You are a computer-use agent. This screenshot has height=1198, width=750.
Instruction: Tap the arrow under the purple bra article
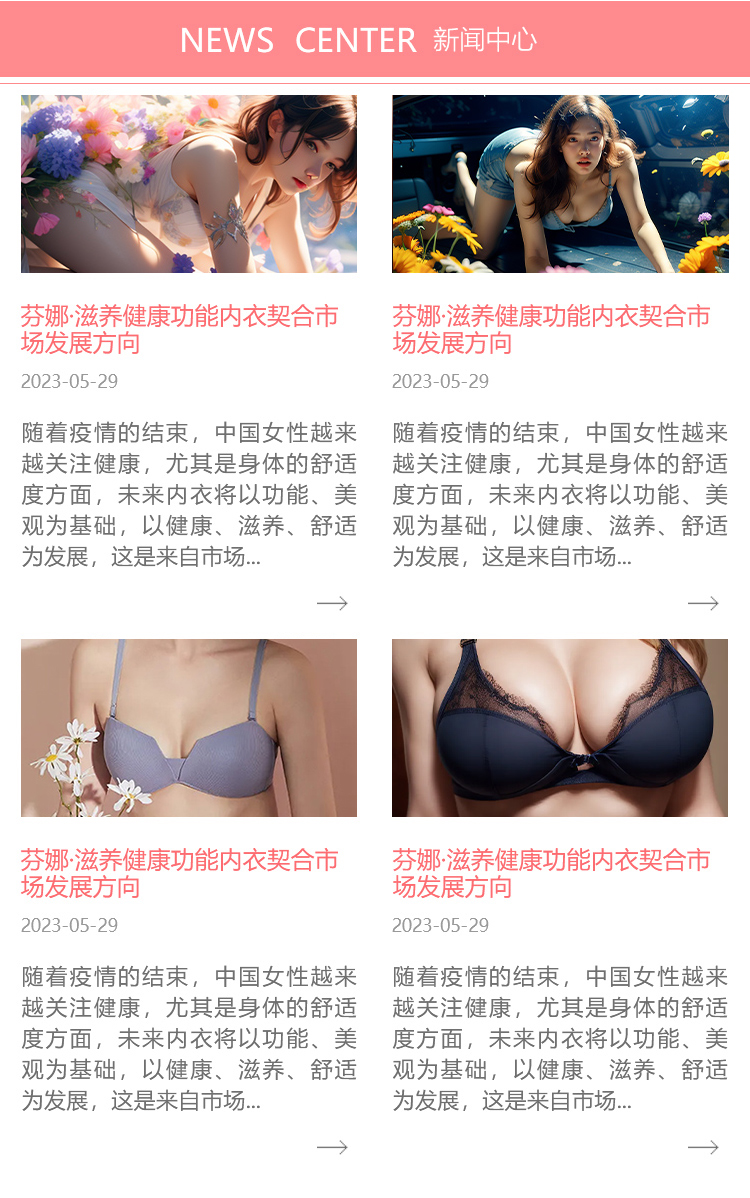coord(332,1147)
